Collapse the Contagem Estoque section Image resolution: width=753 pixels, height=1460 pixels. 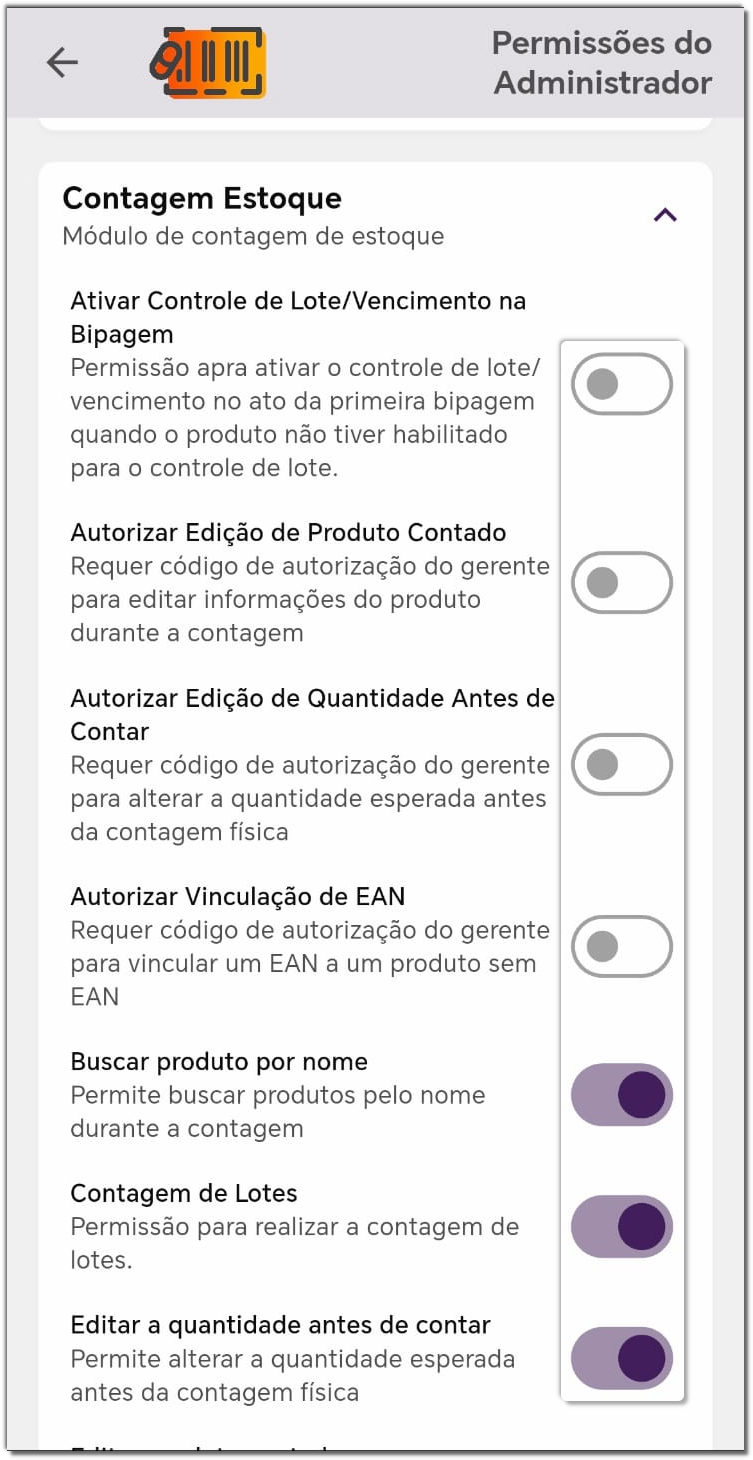point(665,215)
